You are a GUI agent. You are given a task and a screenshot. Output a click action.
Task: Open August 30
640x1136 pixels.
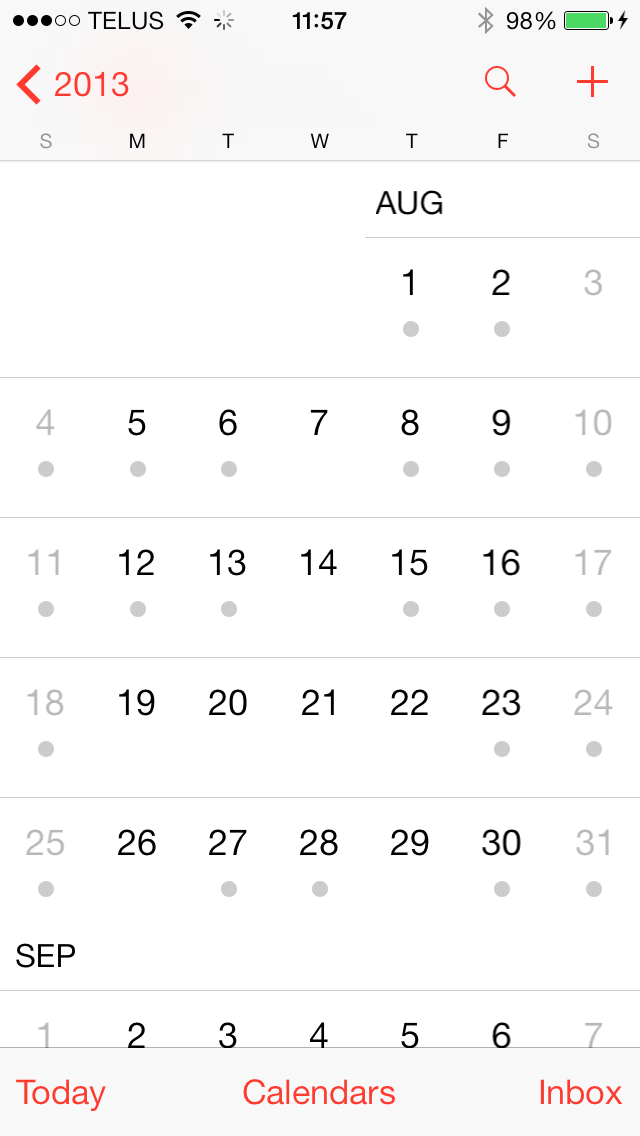click(501, 845)
